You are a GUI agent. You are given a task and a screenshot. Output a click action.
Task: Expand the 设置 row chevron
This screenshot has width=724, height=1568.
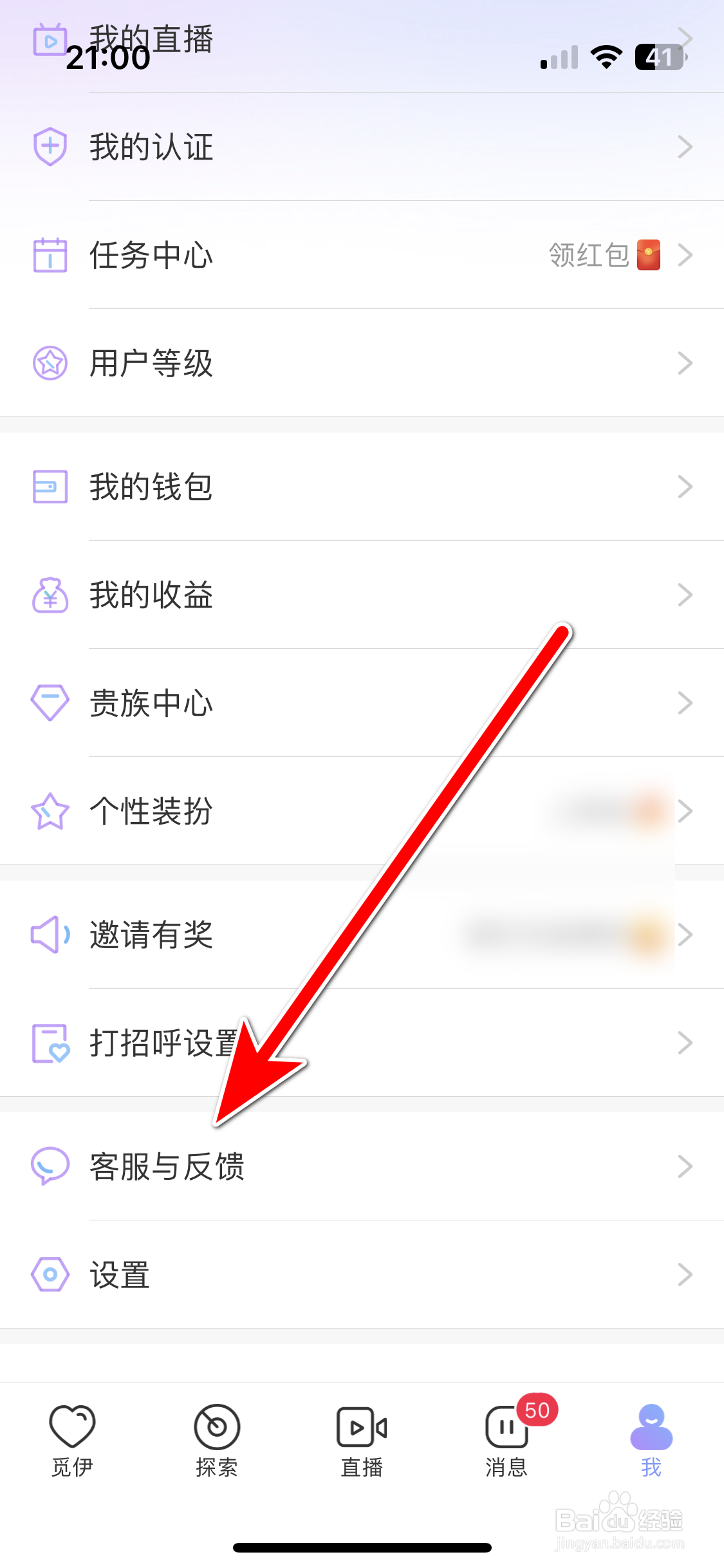pos(684,1275)
